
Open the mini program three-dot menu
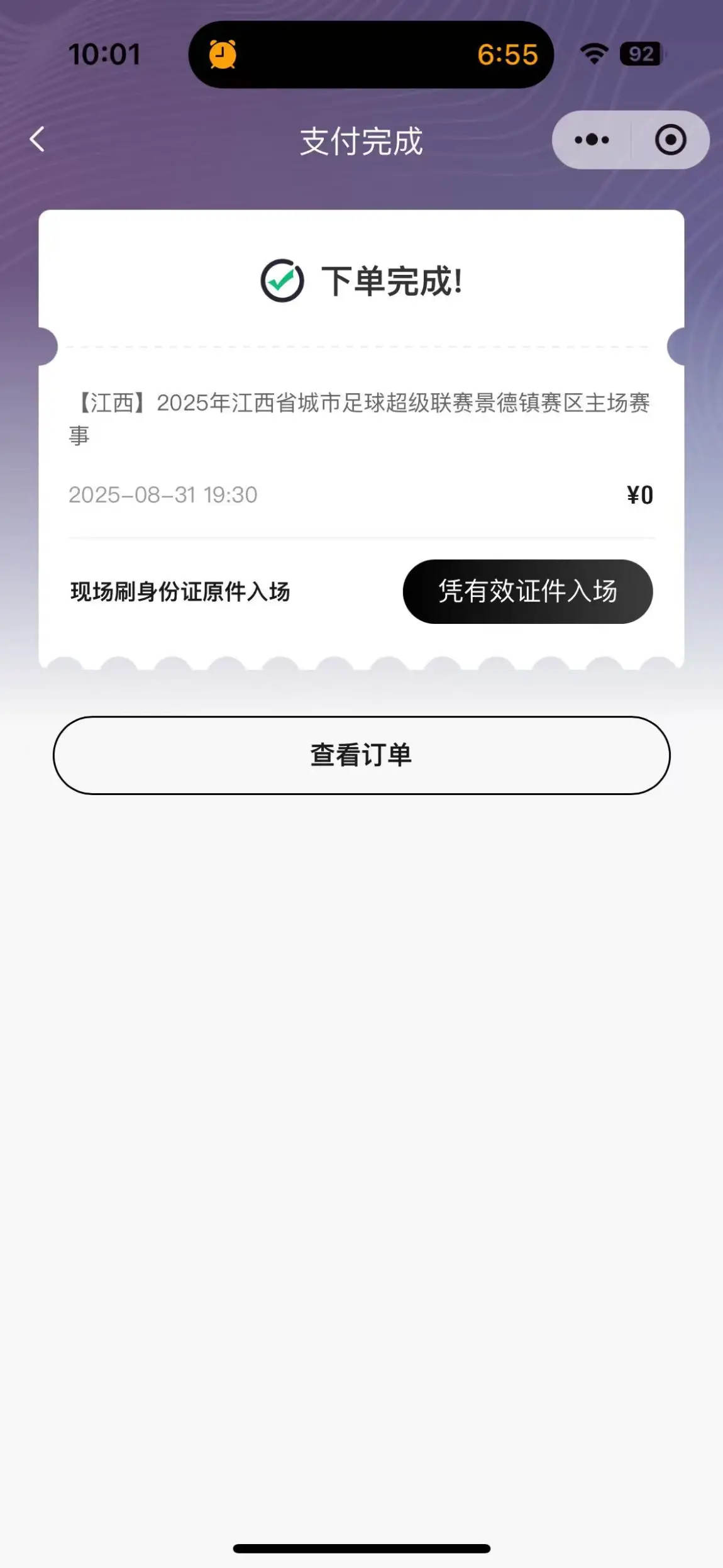[592, 140]
